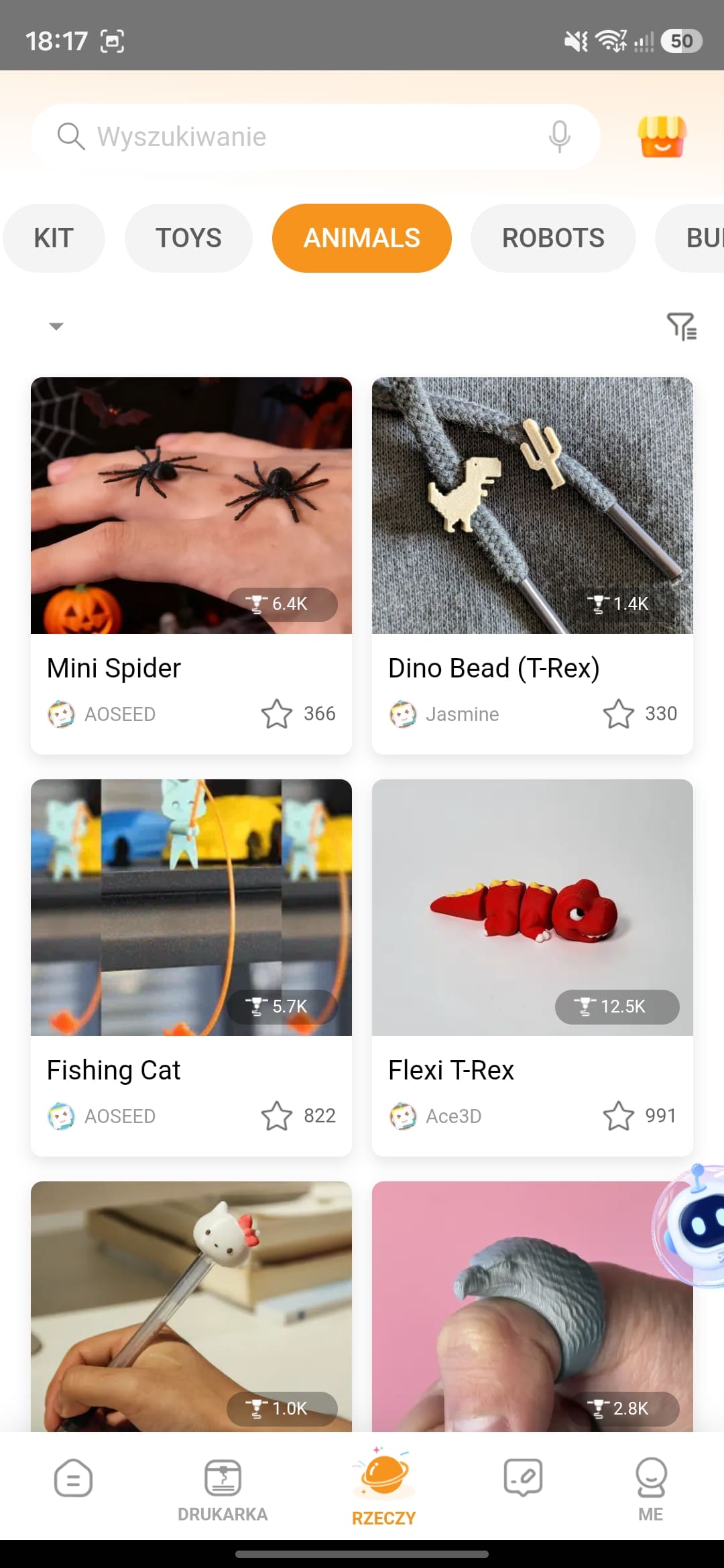The height and width of the screenshot is (1568, 724).
Task: Open the filter options icon
Action: 682,326
